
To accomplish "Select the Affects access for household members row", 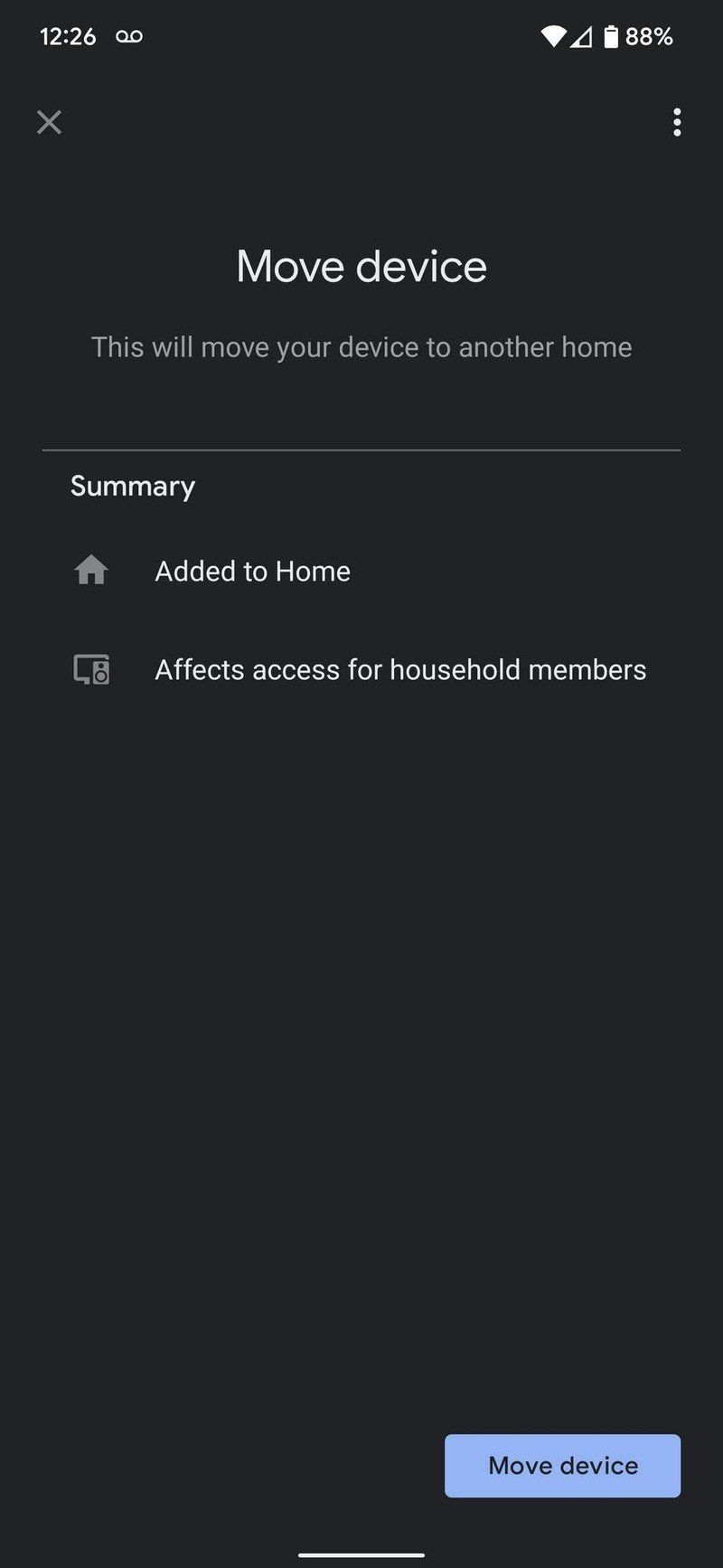I will [x=400, y=669].
